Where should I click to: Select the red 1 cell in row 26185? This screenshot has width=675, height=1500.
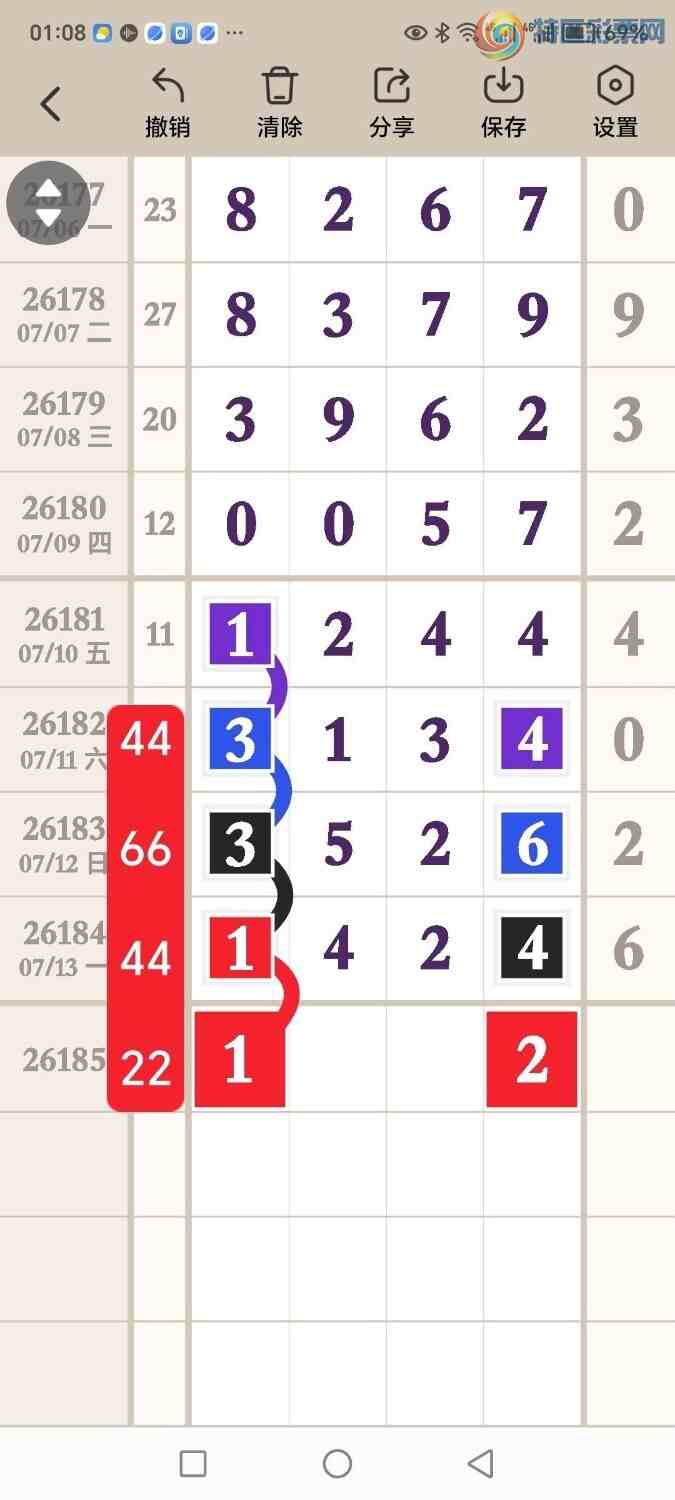(x=240, y=1060)
